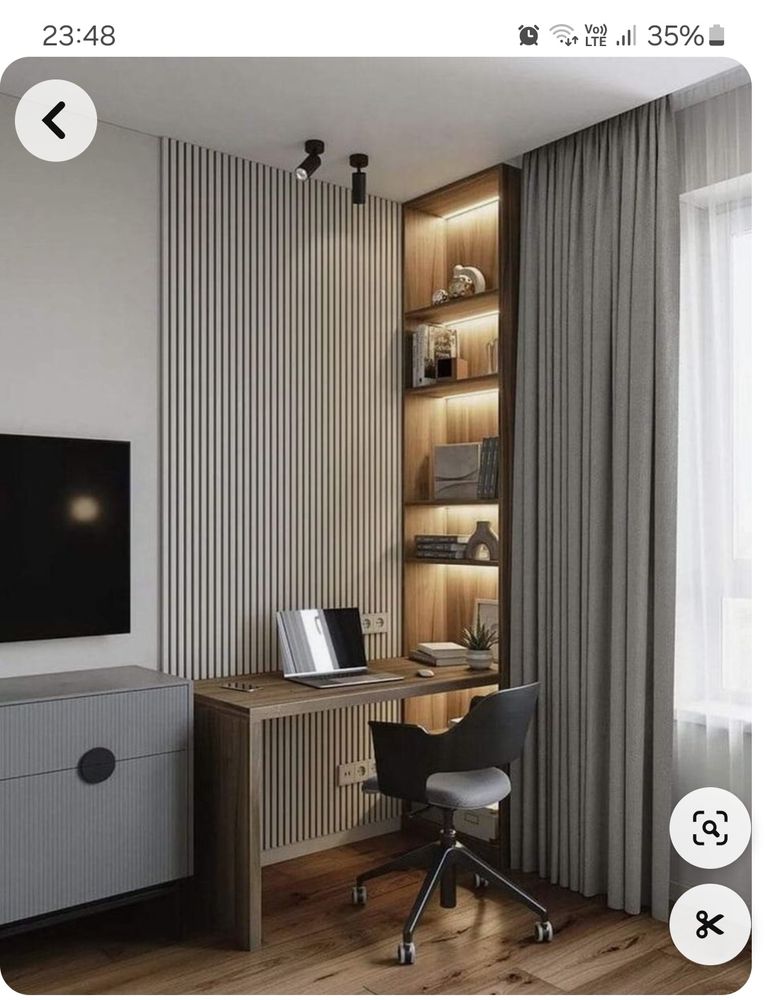Go back using the arrow button
This screenshot has height=1000, width=766.
(x=56, y=121)
